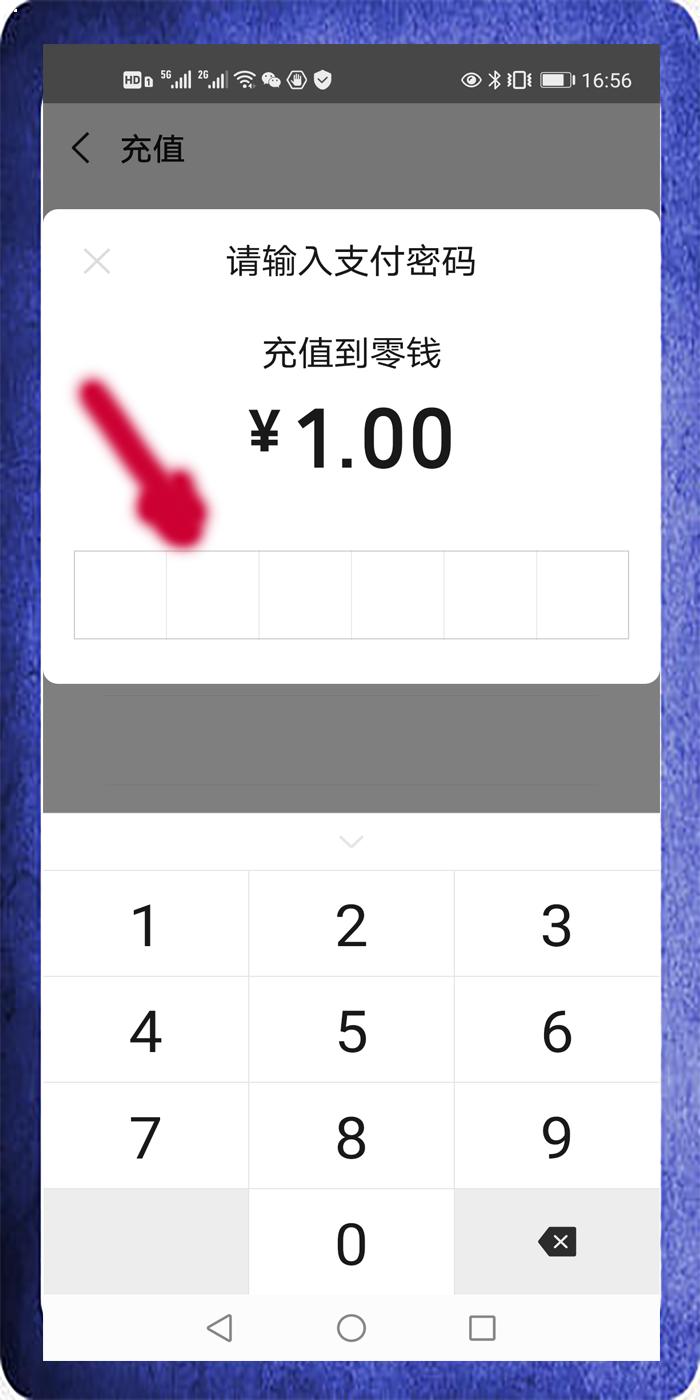The image size is (700, 1400).
Task: Delete the last digit with backspace
Action: pos(557,1242)
